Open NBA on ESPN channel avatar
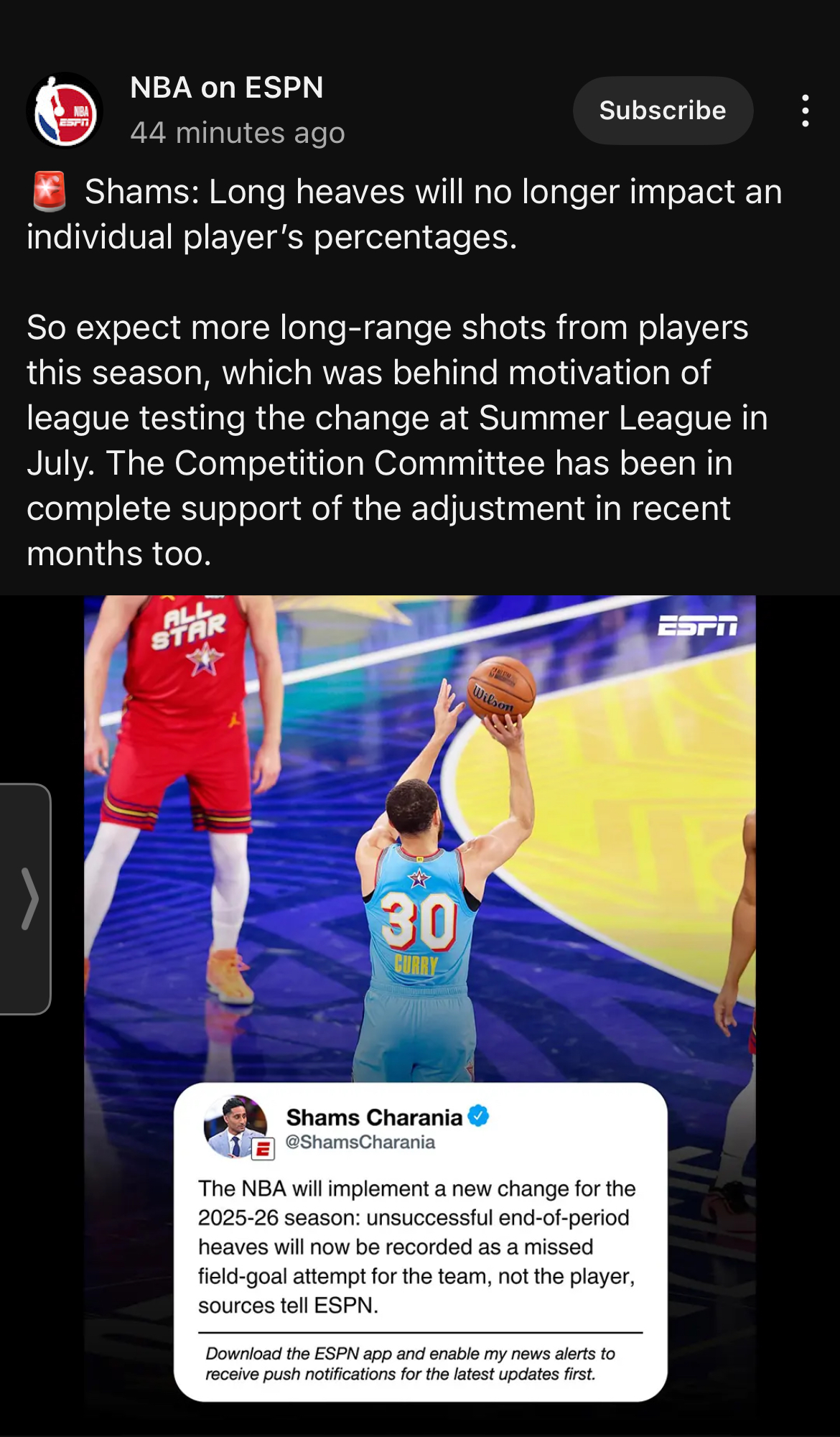 click(65, 111)
